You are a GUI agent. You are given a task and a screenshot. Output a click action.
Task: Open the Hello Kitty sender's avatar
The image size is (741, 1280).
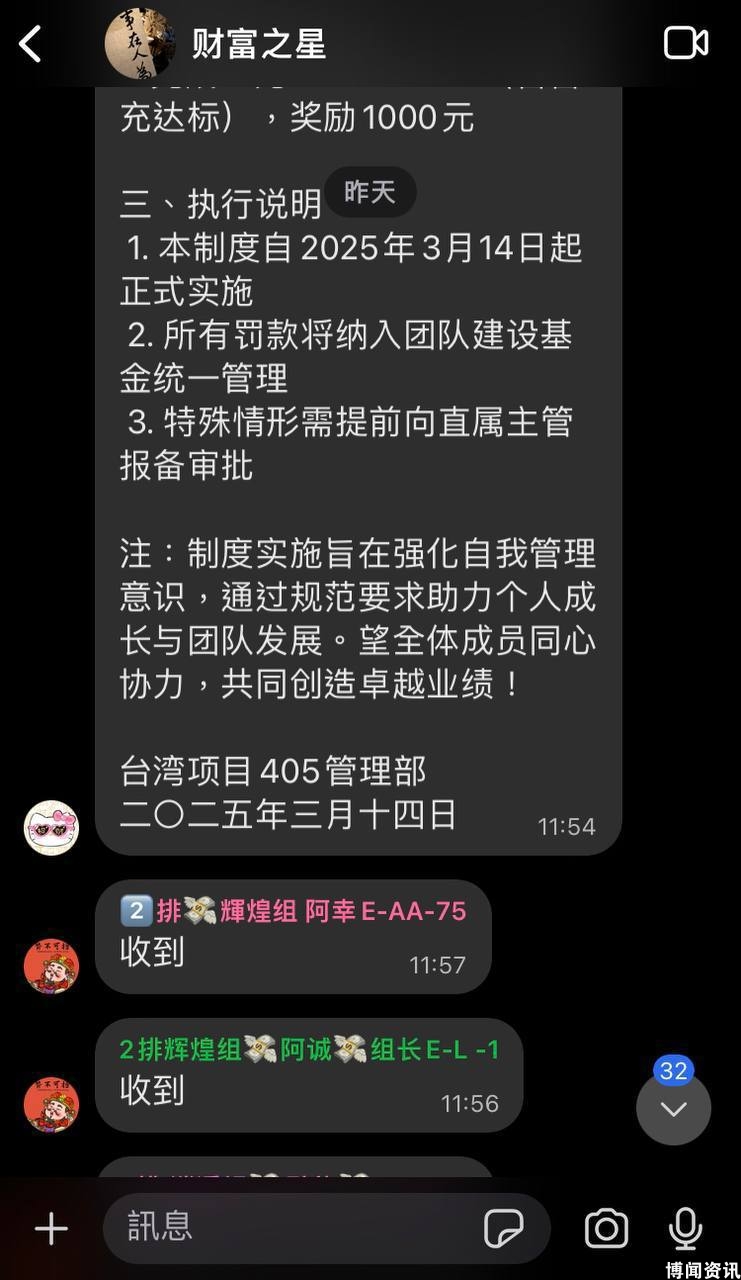point(51,828)
